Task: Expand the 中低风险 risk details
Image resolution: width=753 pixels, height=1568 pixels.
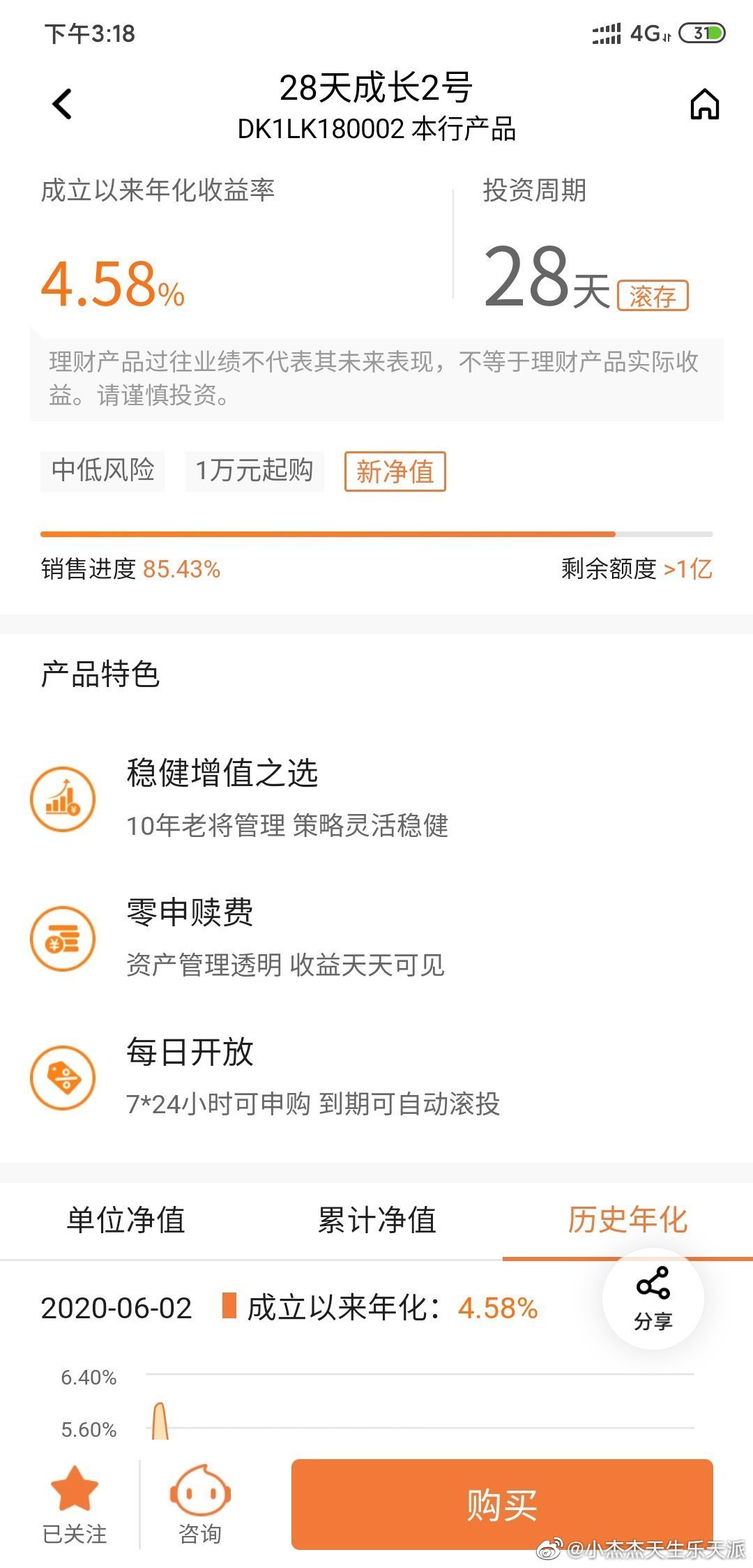Action: [x=102, y=472]
